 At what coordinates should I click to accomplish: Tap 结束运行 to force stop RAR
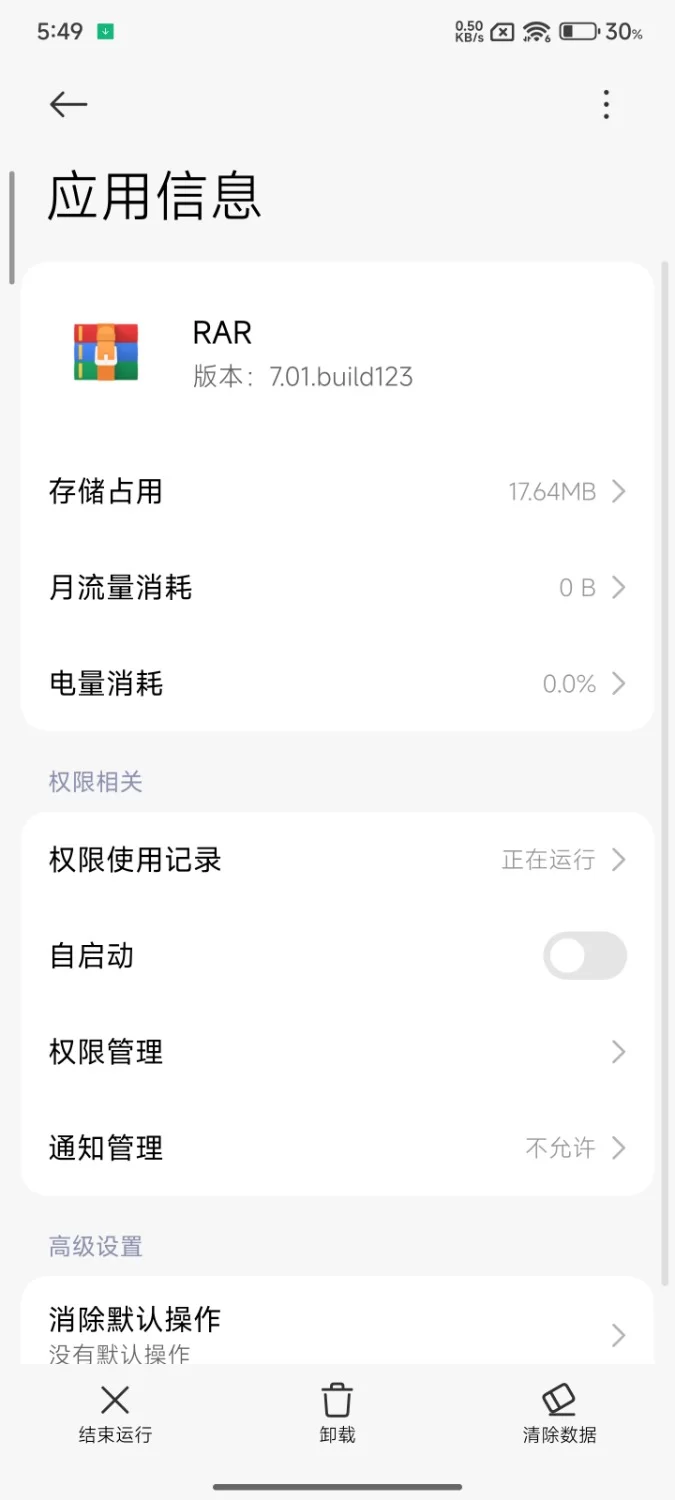pos(115,1414)
